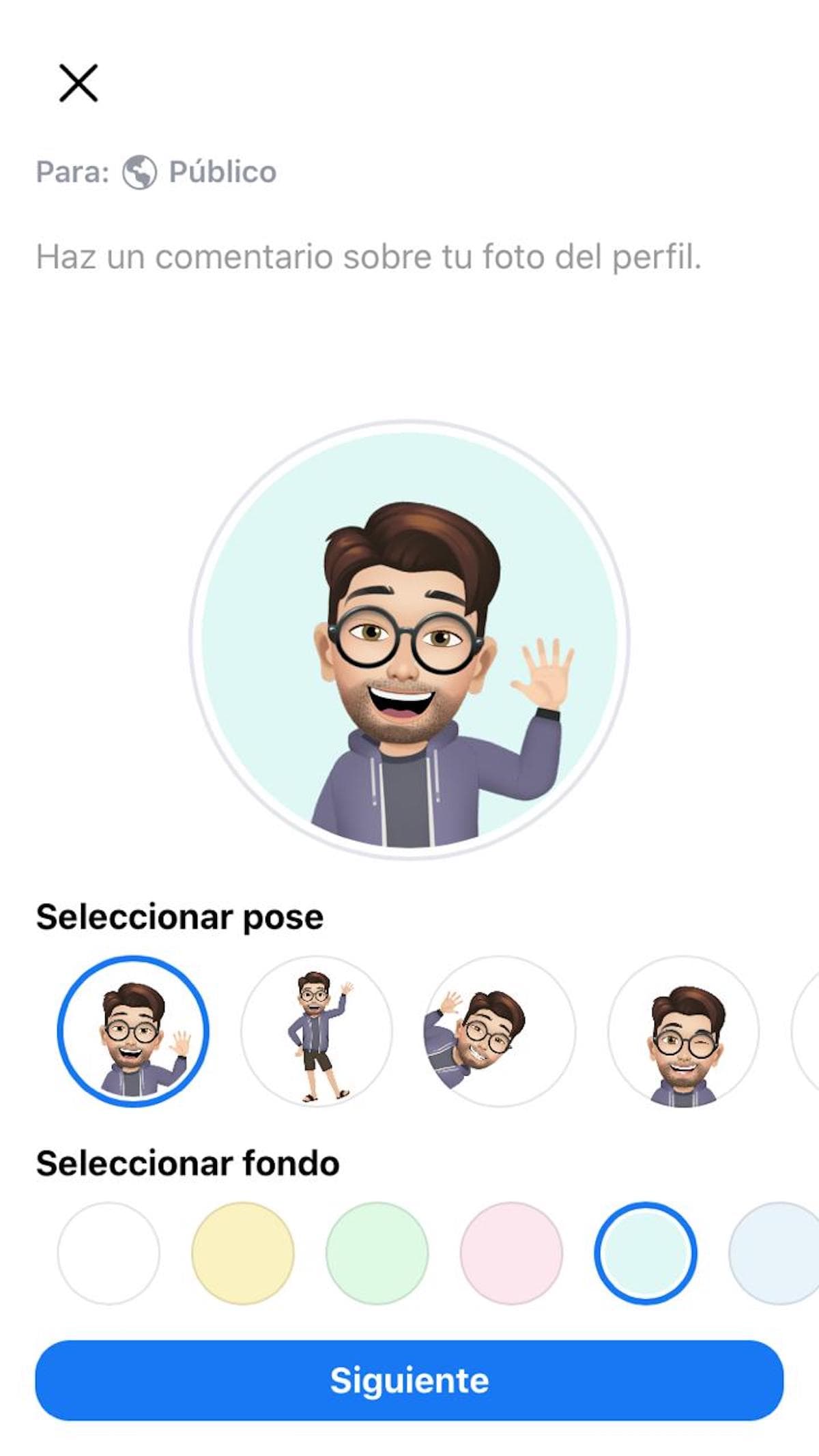
Task: Select the waving bust pose
Action: click(133, 1031)
